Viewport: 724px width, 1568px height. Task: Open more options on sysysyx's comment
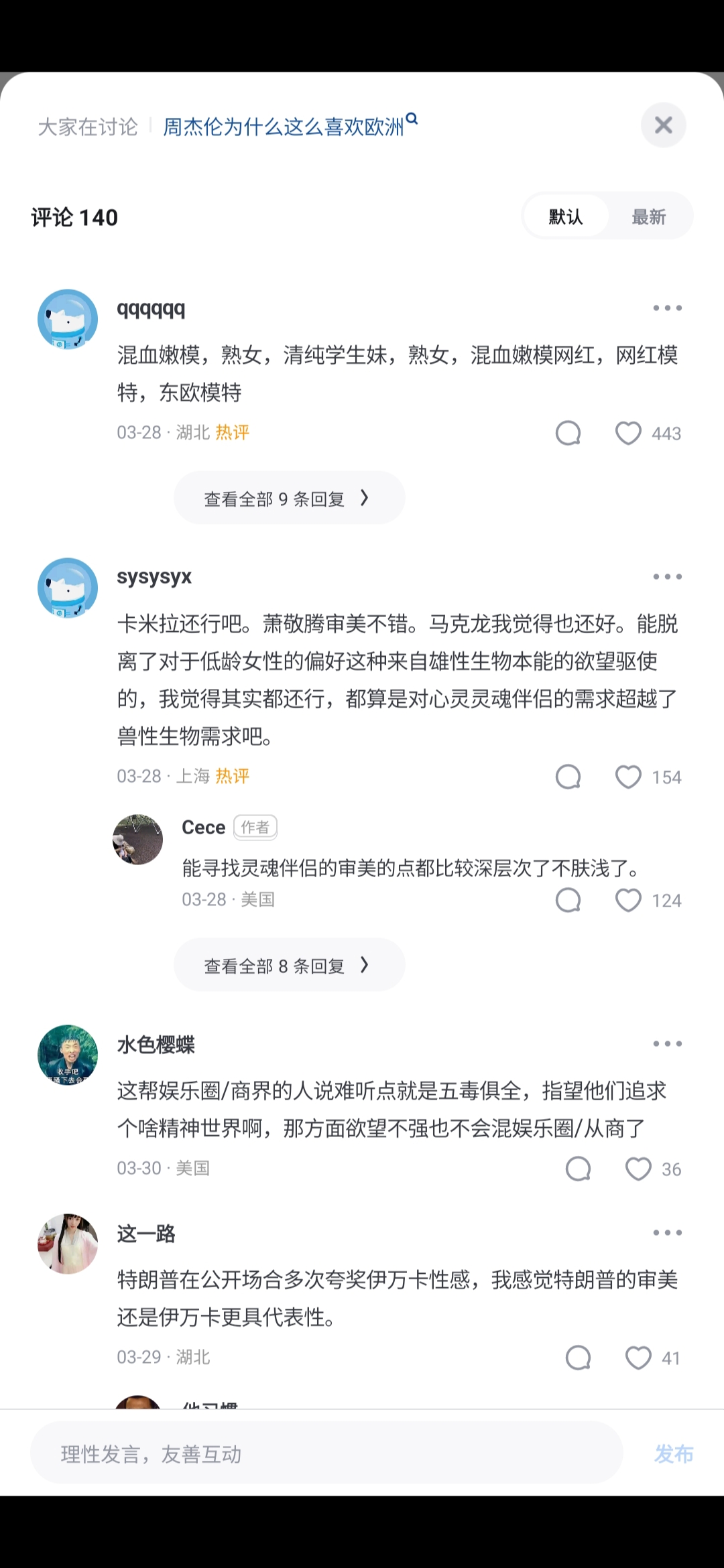point(667,577)
